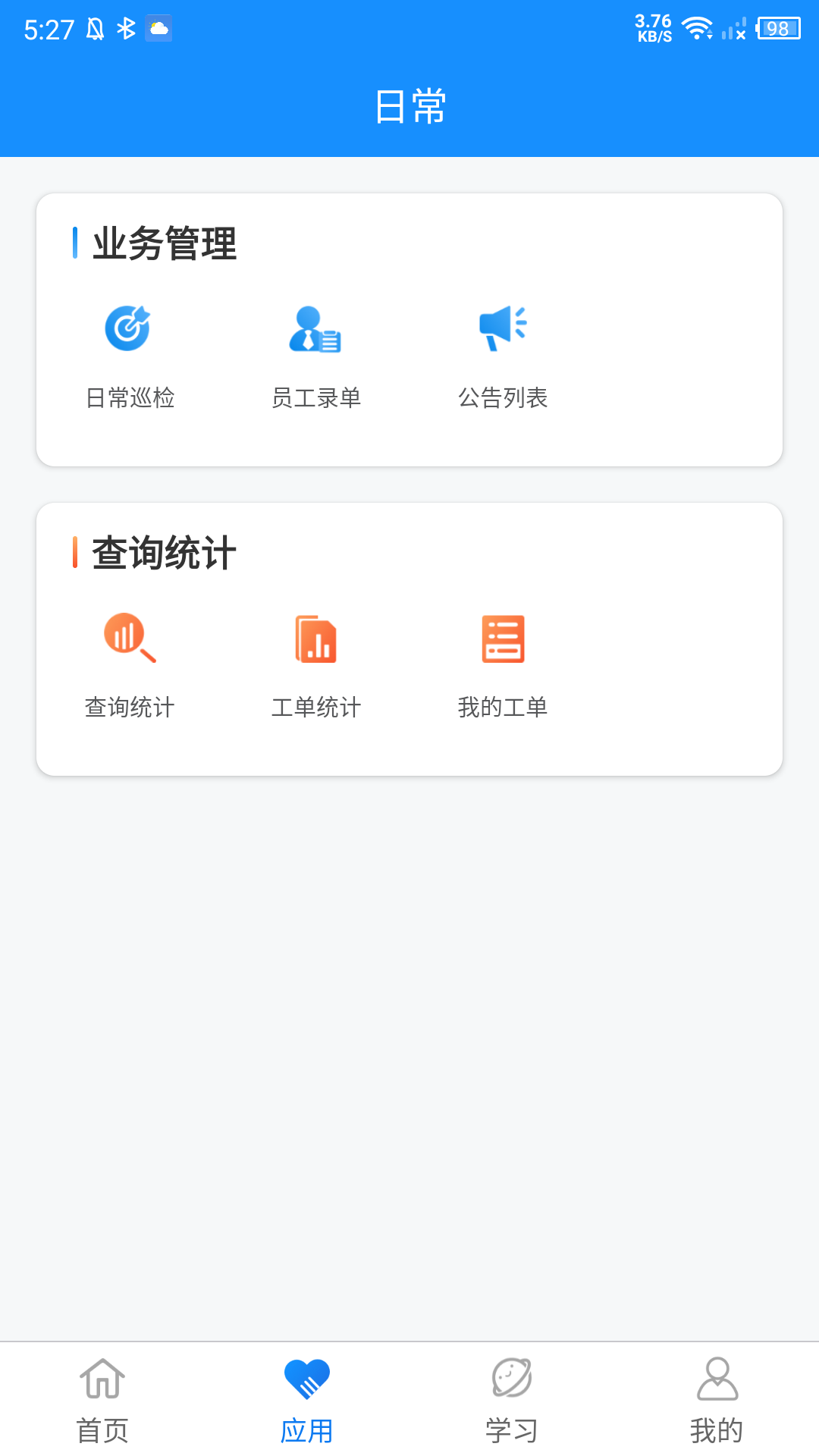
Task: Stay on the 应用 tab
Action: point(306,1429)
